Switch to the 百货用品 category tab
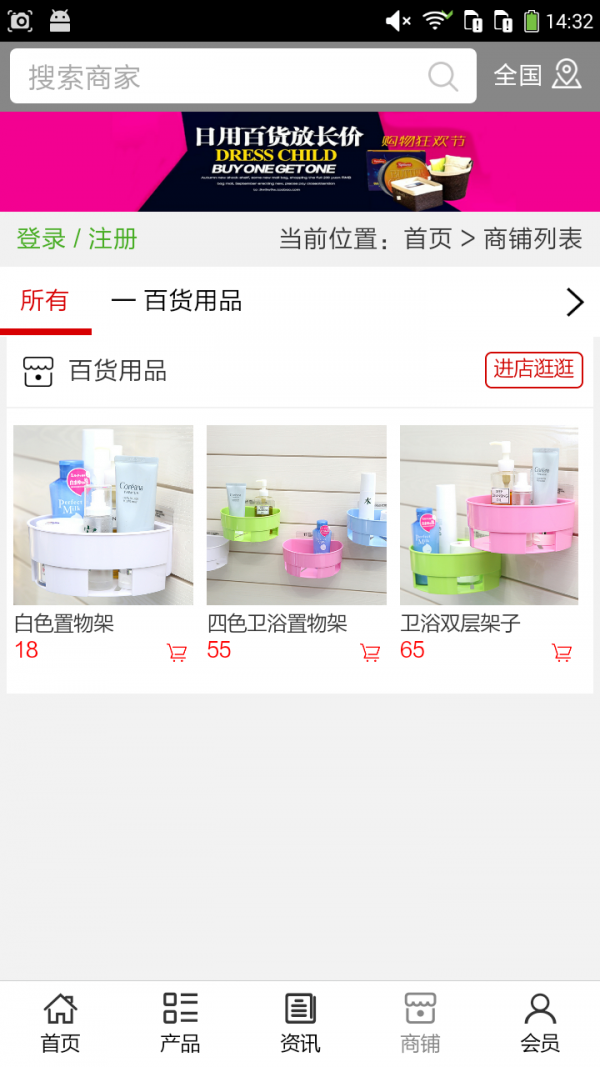This screenshot has width=600, height=1067. pos(178,301)
